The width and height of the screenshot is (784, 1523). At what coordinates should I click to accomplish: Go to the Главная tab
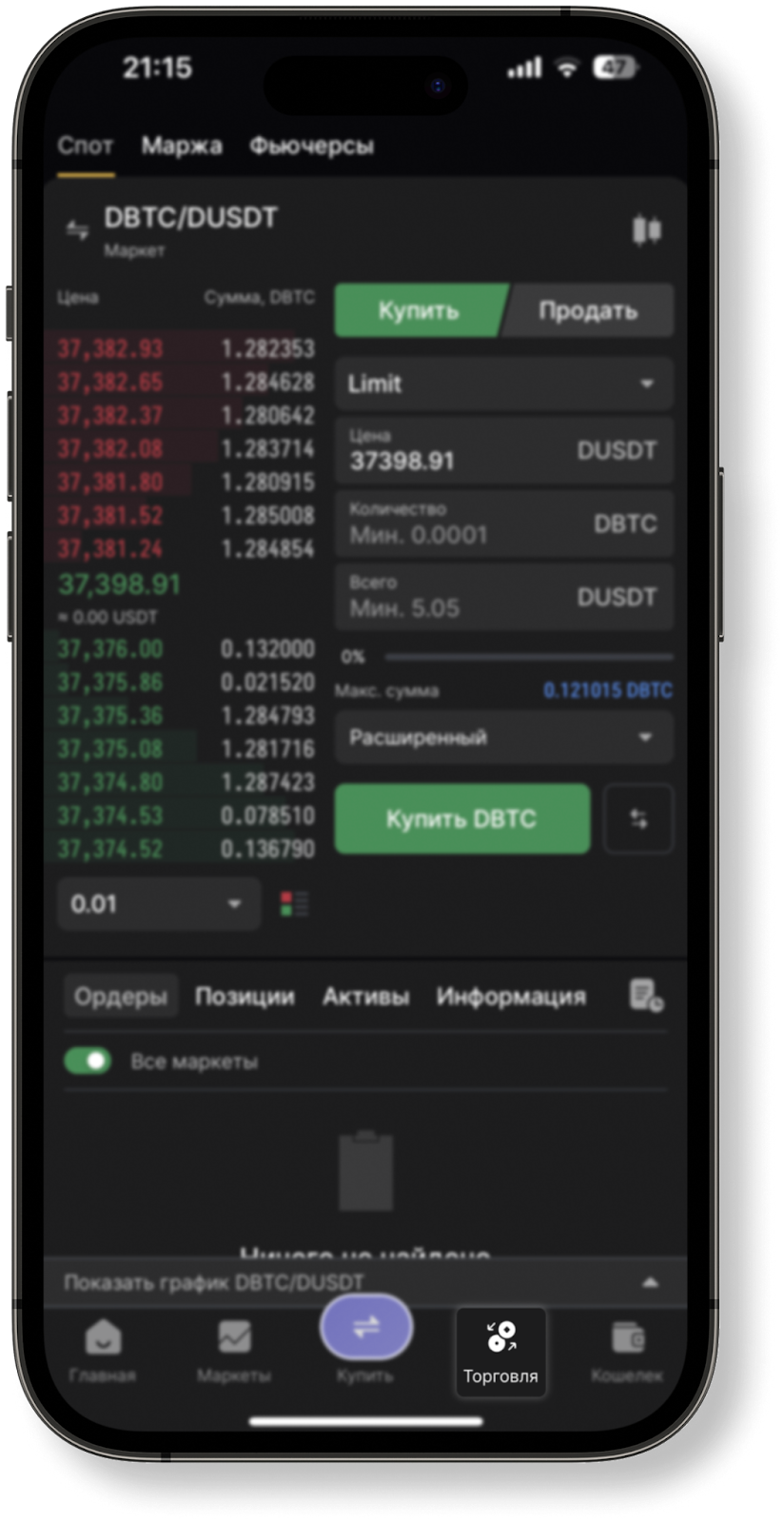click(102, 1351)
